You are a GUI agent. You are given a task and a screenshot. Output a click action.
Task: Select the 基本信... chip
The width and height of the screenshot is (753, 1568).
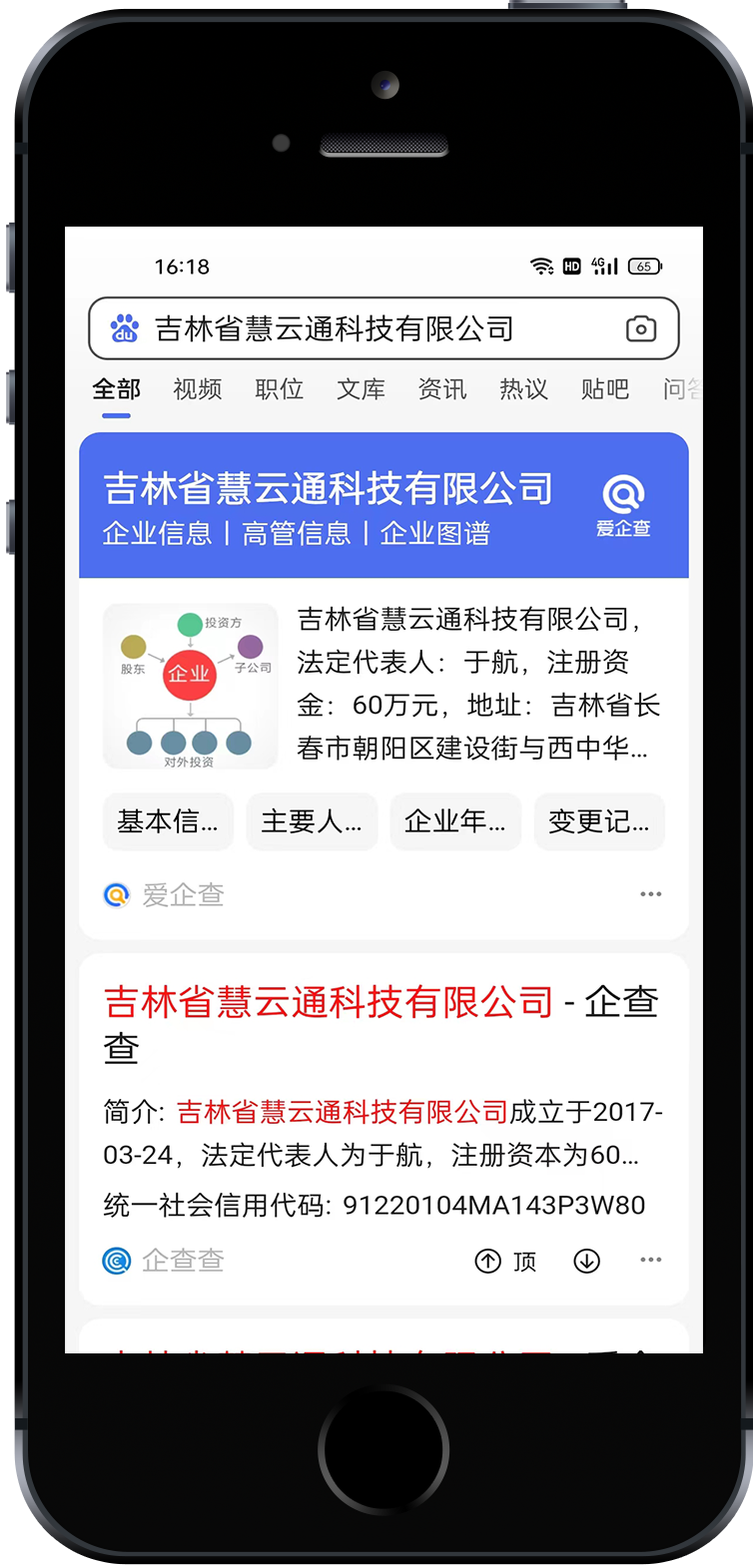point(168,821)
